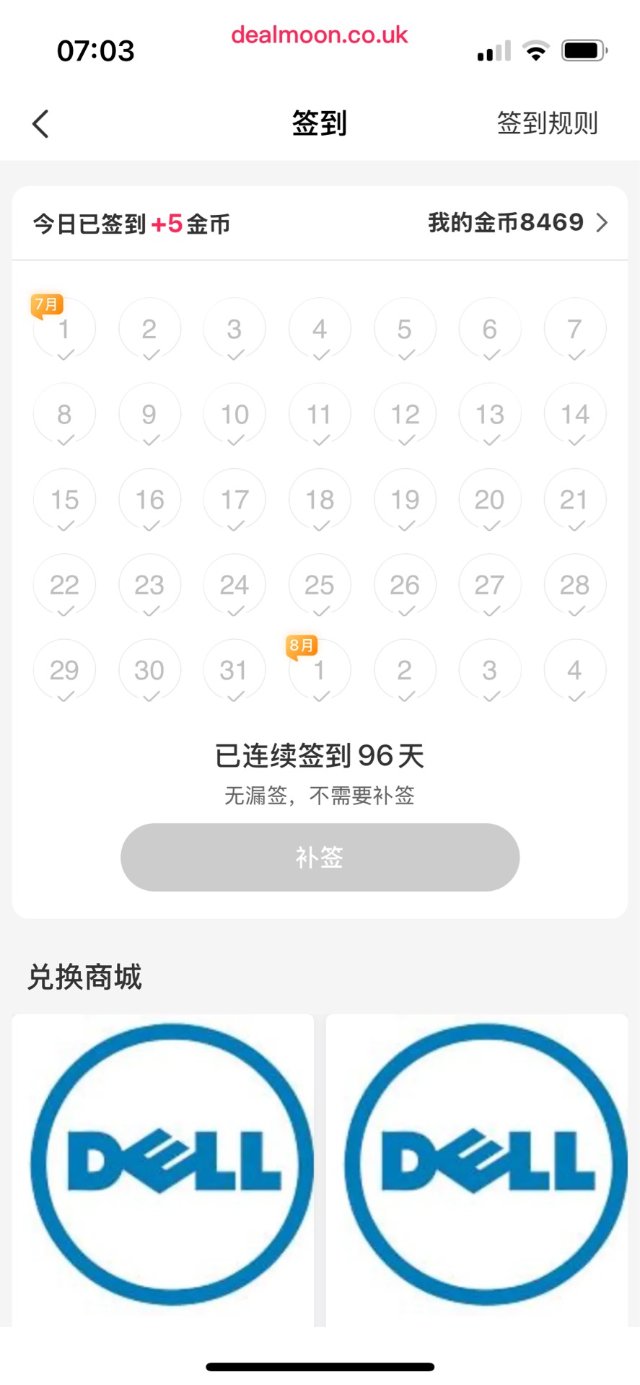640x1385 pixels.
Task: Tap the grey 补签 button
Action: [x=320, y=857]
